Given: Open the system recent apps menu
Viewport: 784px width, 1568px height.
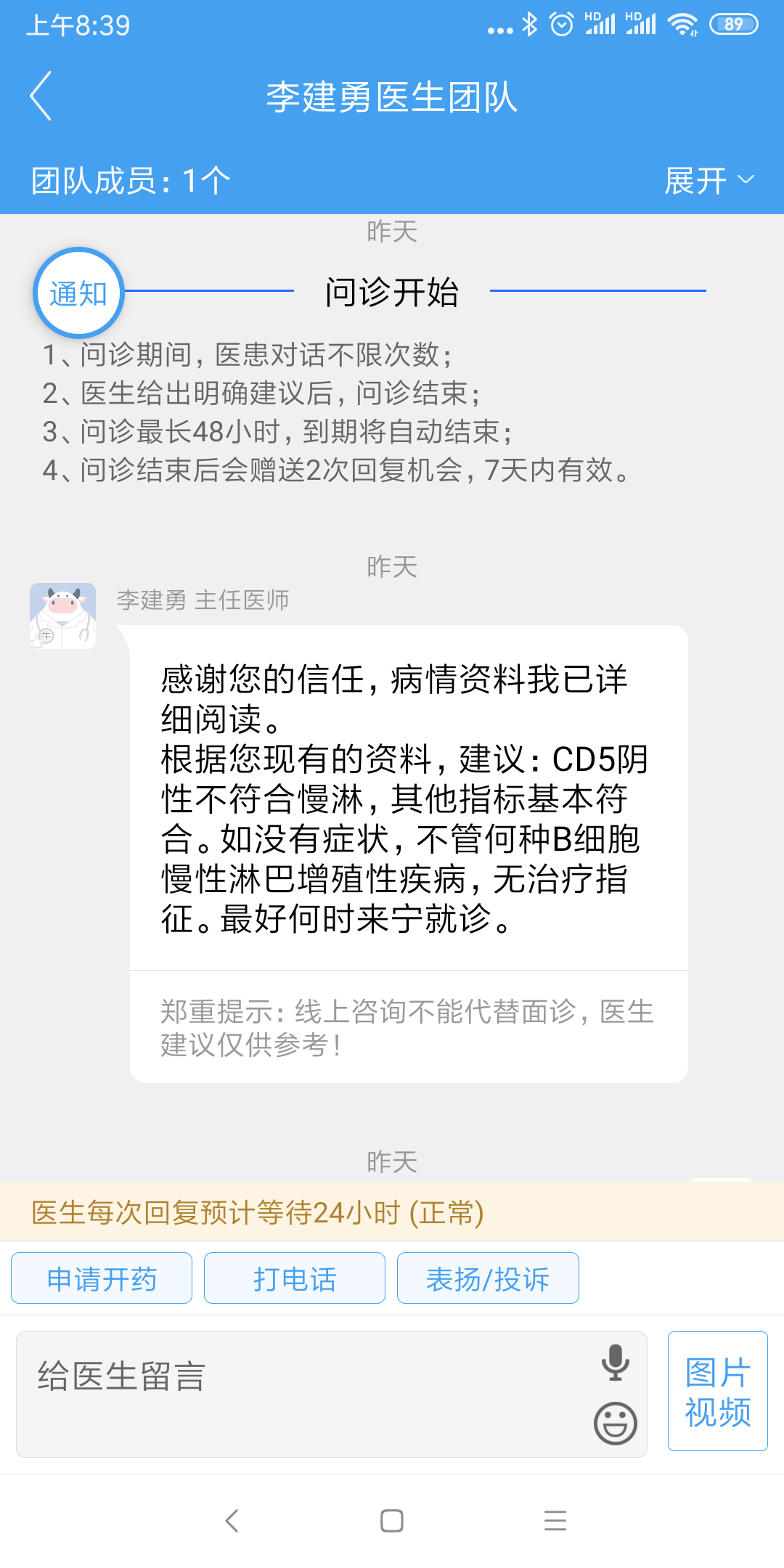Looking at the screenshot, I should (555, 1521).
